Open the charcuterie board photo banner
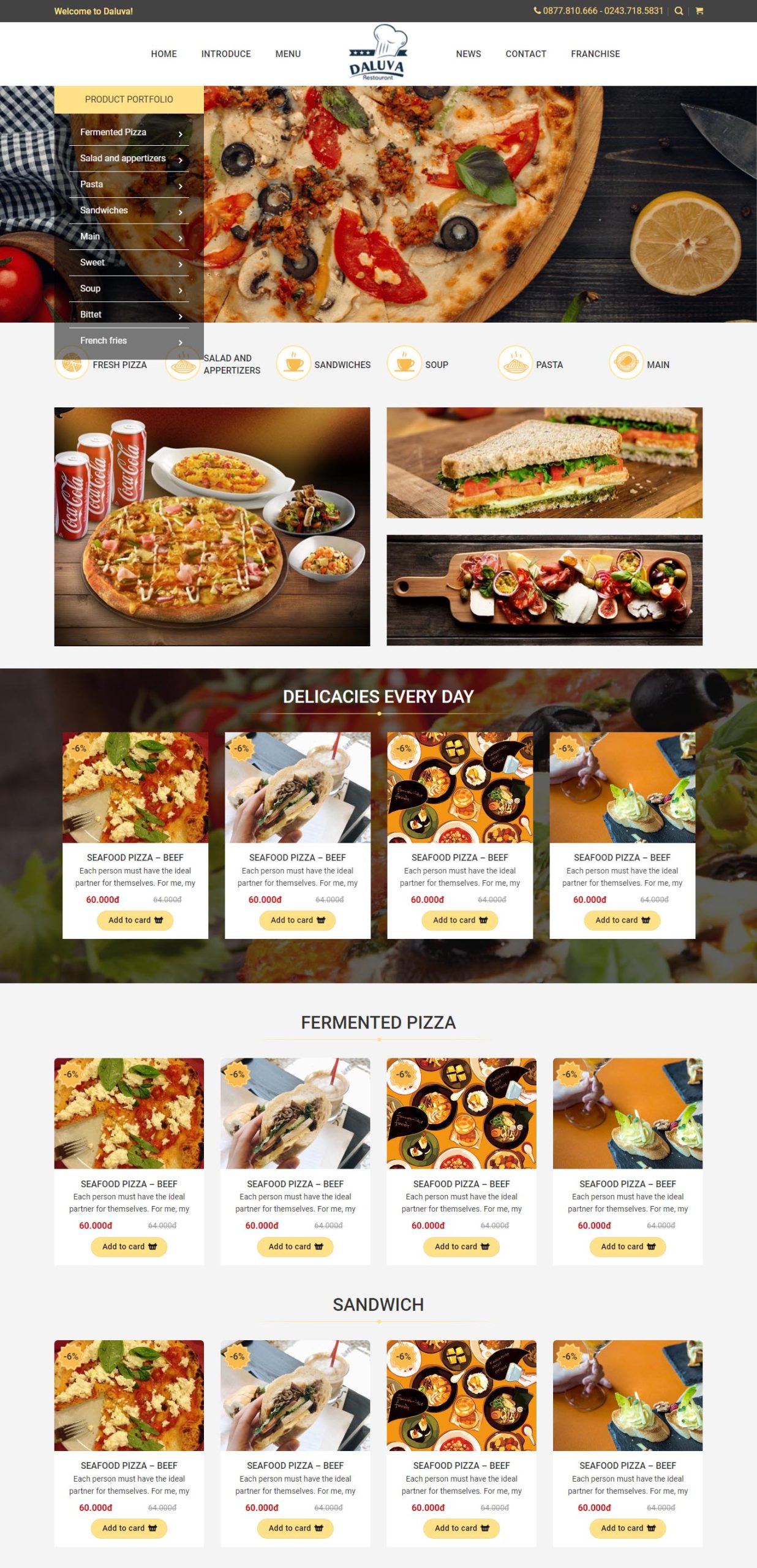The width and height of the screenshot is (757, 1568). (x=544, y=590)
